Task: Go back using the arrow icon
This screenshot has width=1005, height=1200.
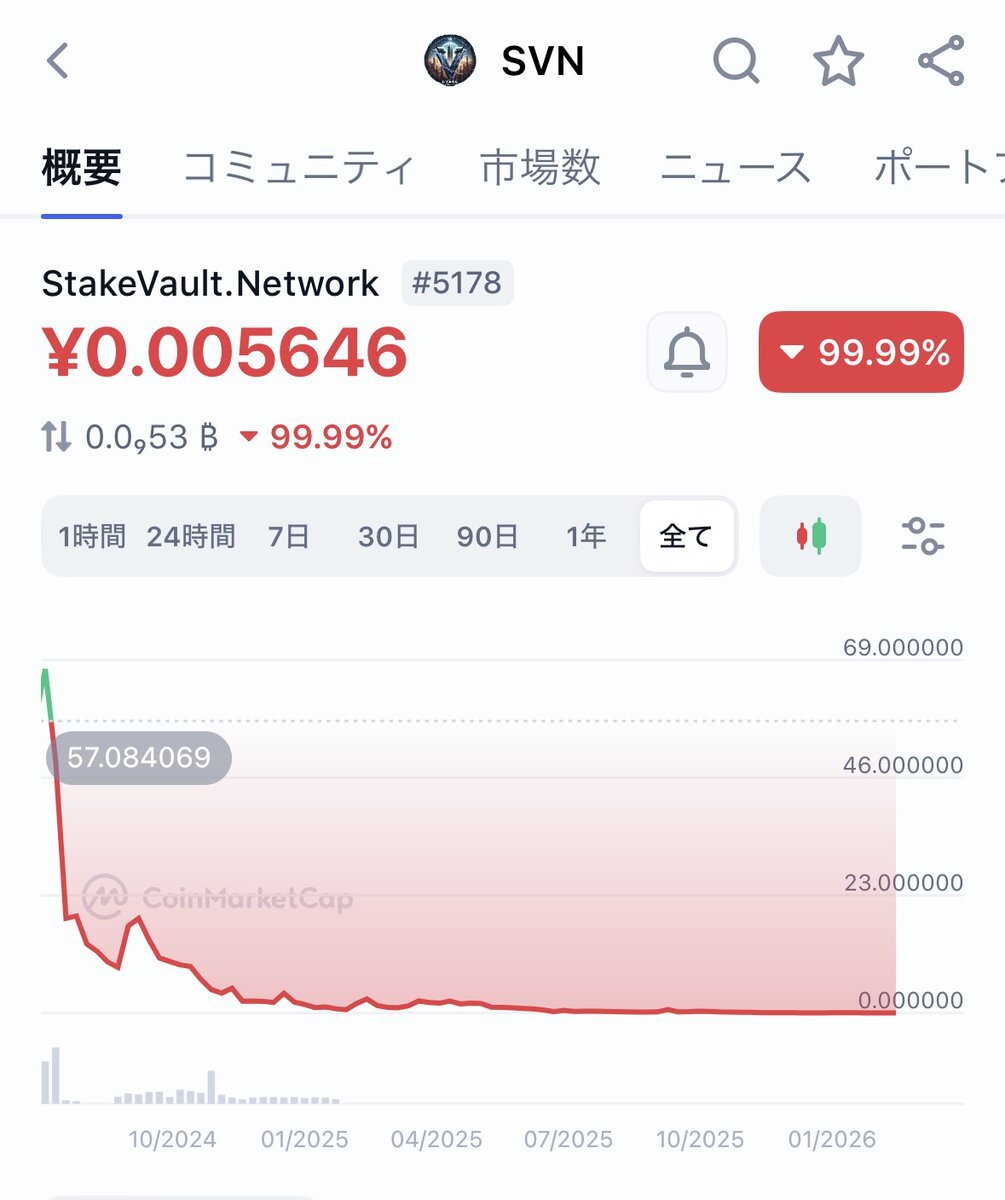Action: click(58, 61)
